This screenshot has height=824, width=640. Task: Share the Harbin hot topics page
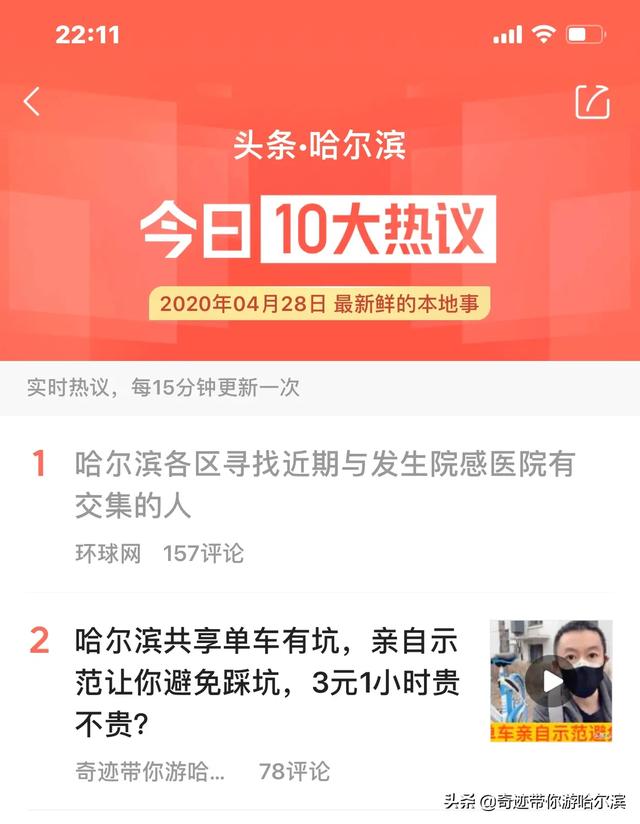point(592,101)
